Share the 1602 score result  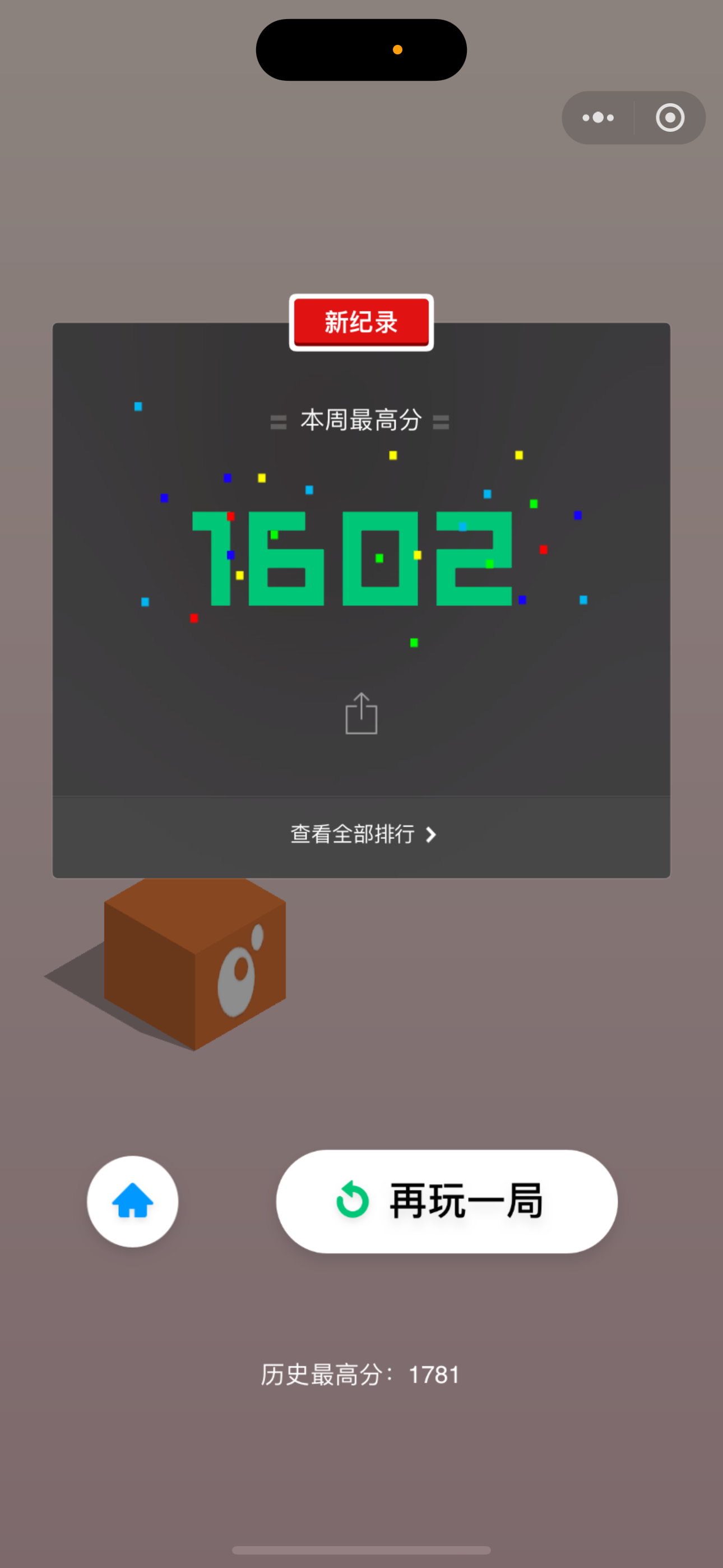coord(361,713)
